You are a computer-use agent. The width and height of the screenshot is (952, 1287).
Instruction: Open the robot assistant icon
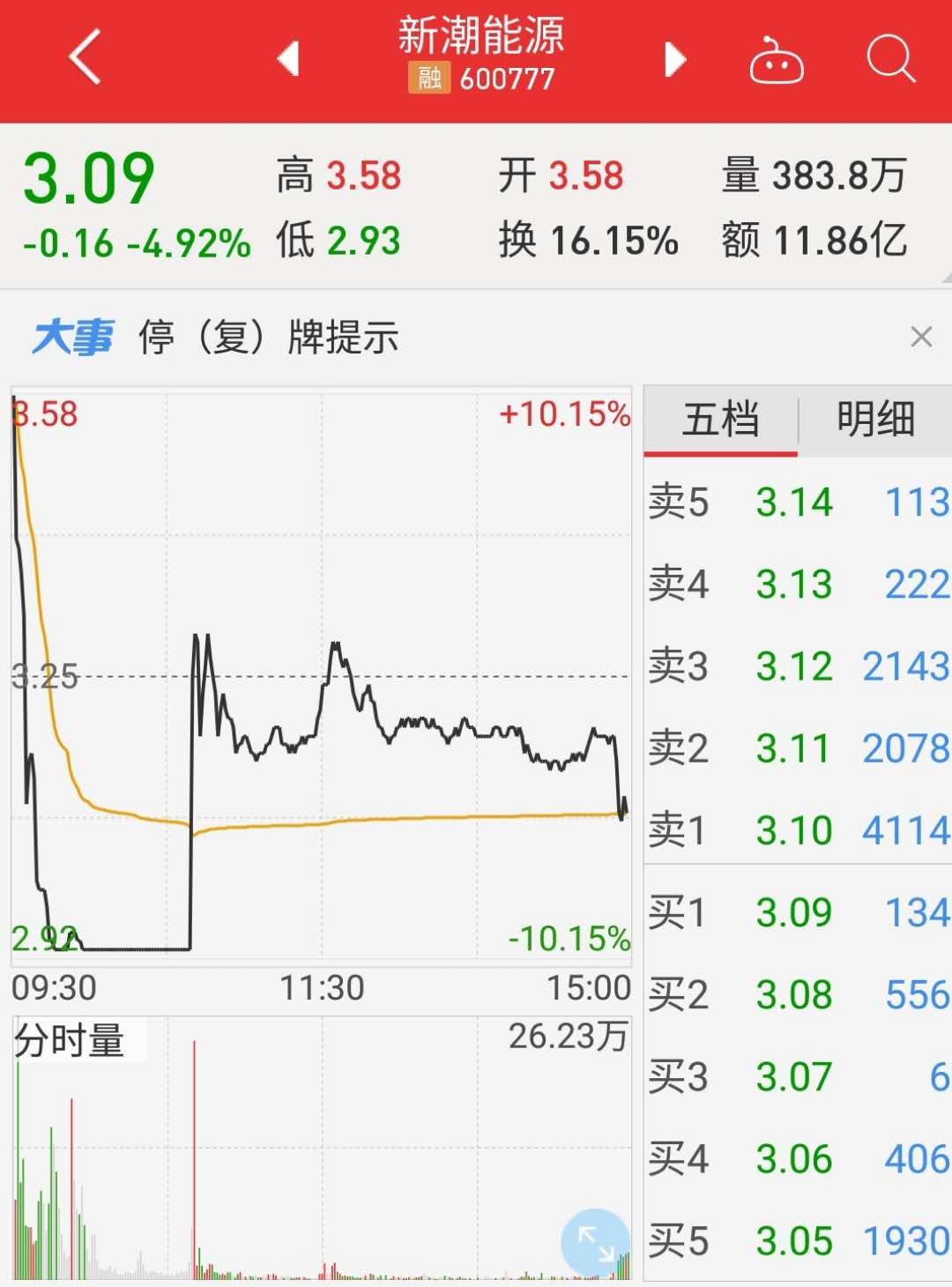click(776, 62)
